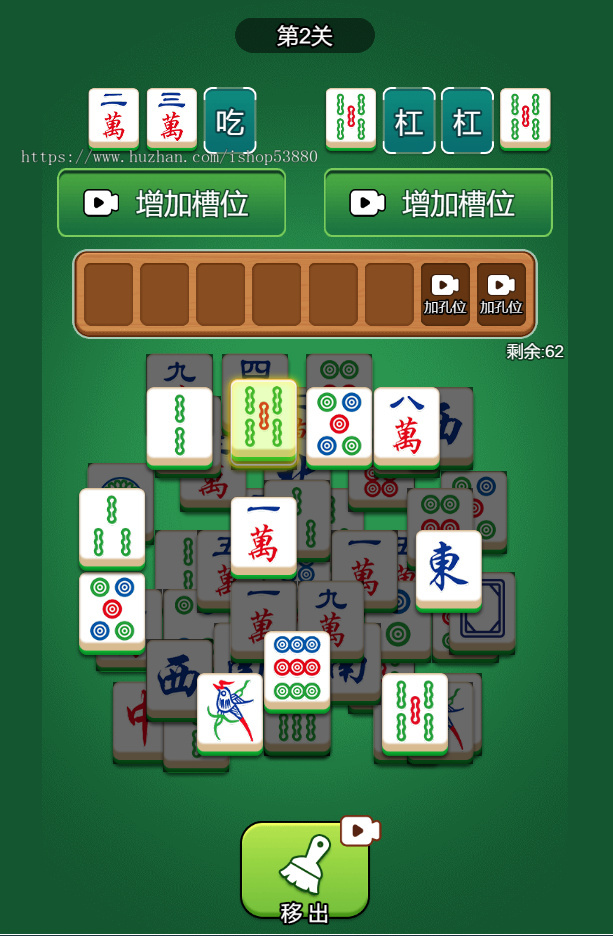The width and height of the screenshot is (613, 936).
Task: Tap the 吃 button beside 三萬
Action: tap(230, 121)
